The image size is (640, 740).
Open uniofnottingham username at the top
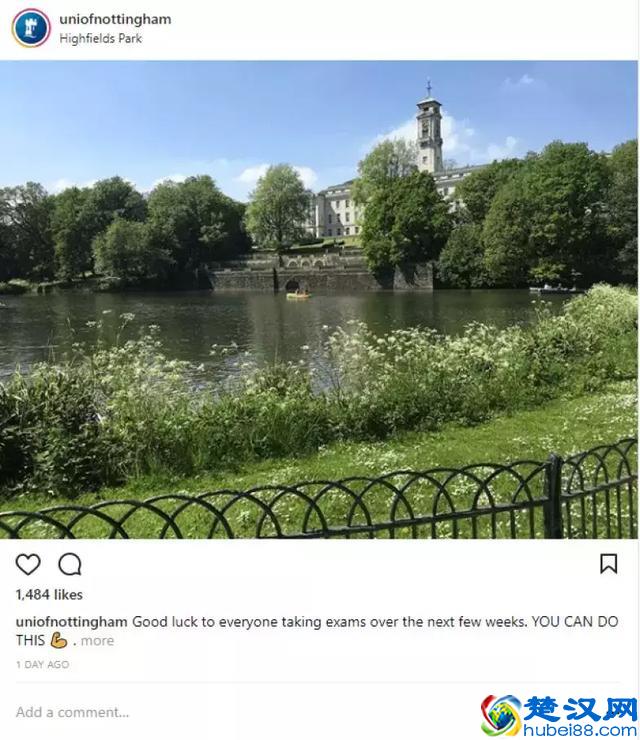[x=115, y=19]
